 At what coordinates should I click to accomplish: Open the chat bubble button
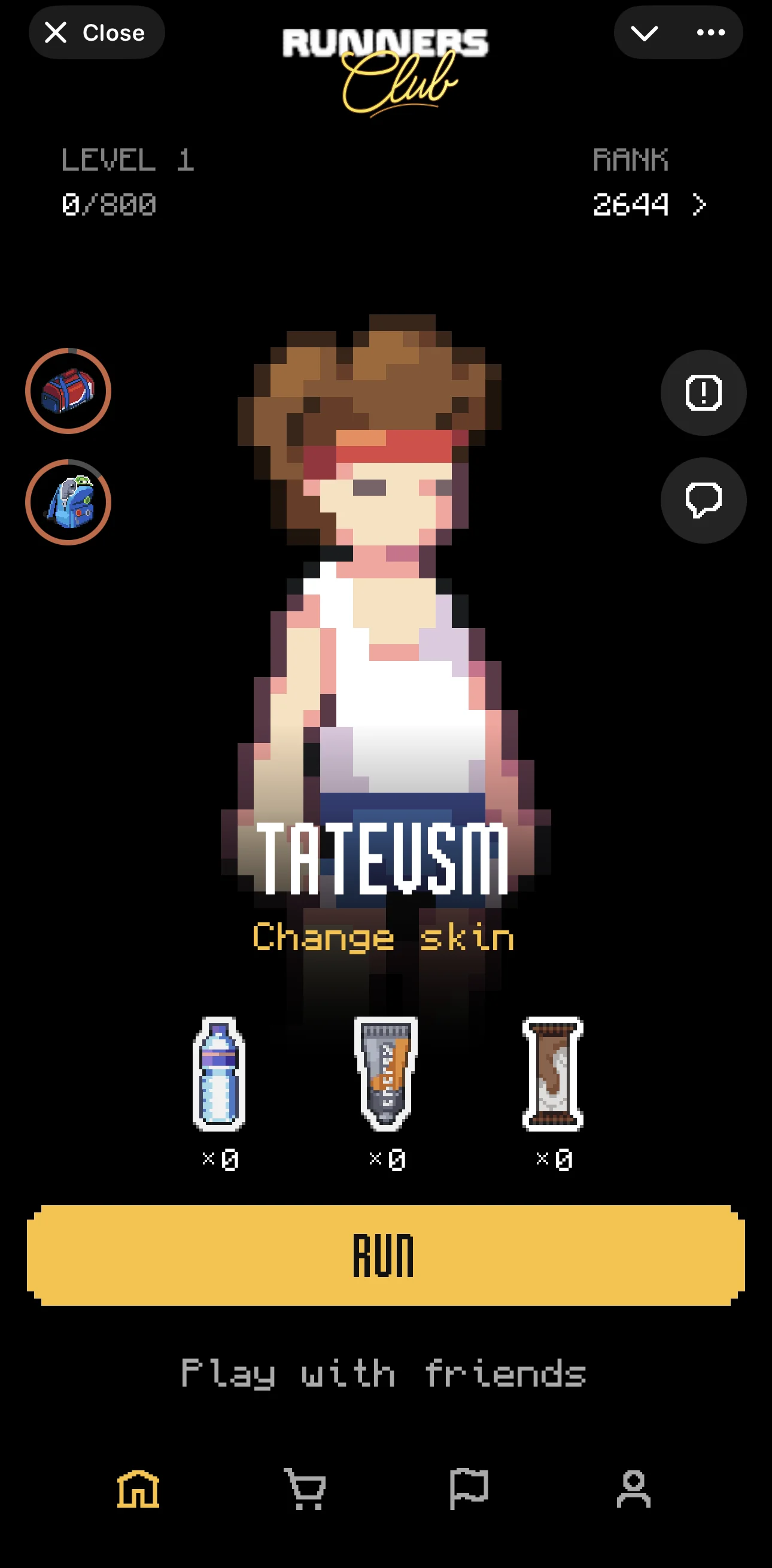(x=703, y=501)
